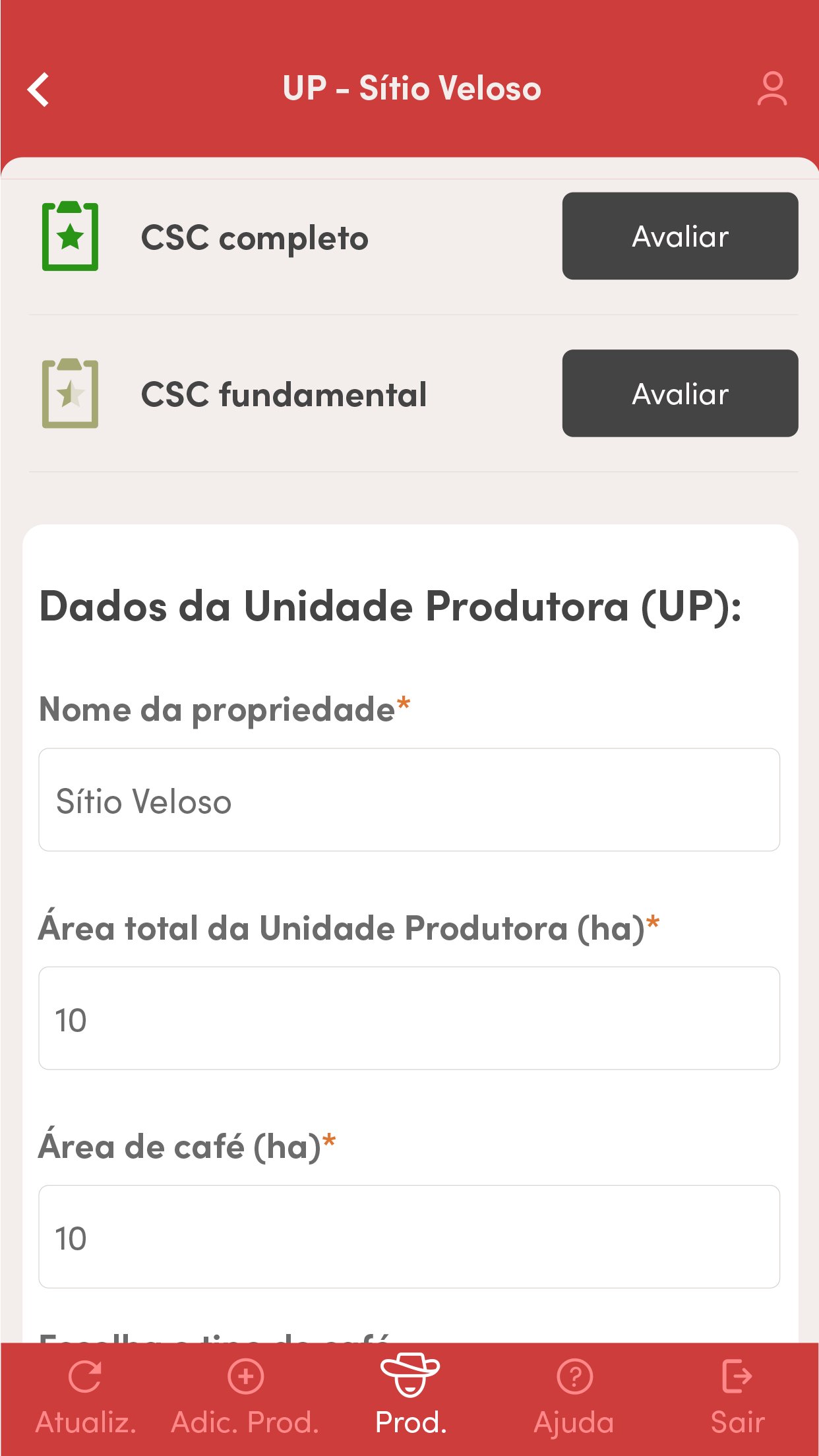The height and width of the screenshot is (1456, 819).
Task: Go back using the header arrow
Action: pos(39,89)
